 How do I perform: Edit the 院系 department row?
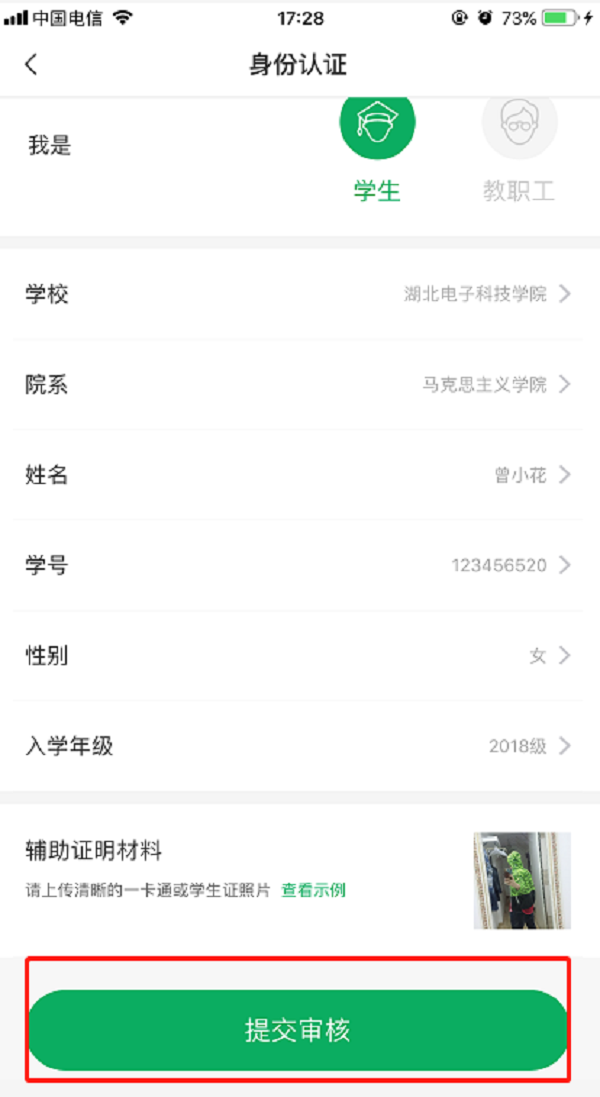point(300,384)
